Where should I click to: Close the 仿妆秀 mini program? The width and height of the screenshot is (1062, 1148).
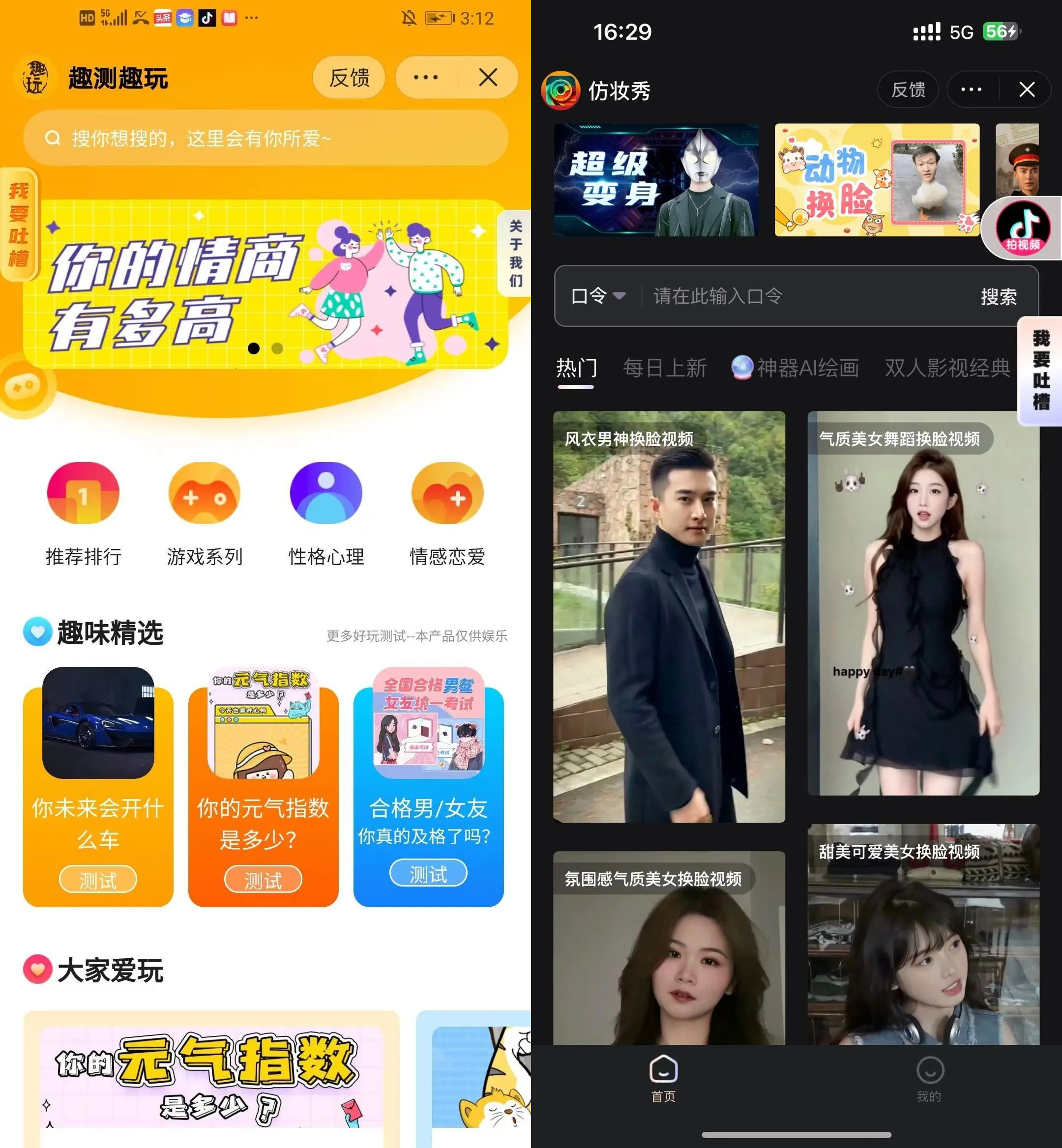(1027, 89)
